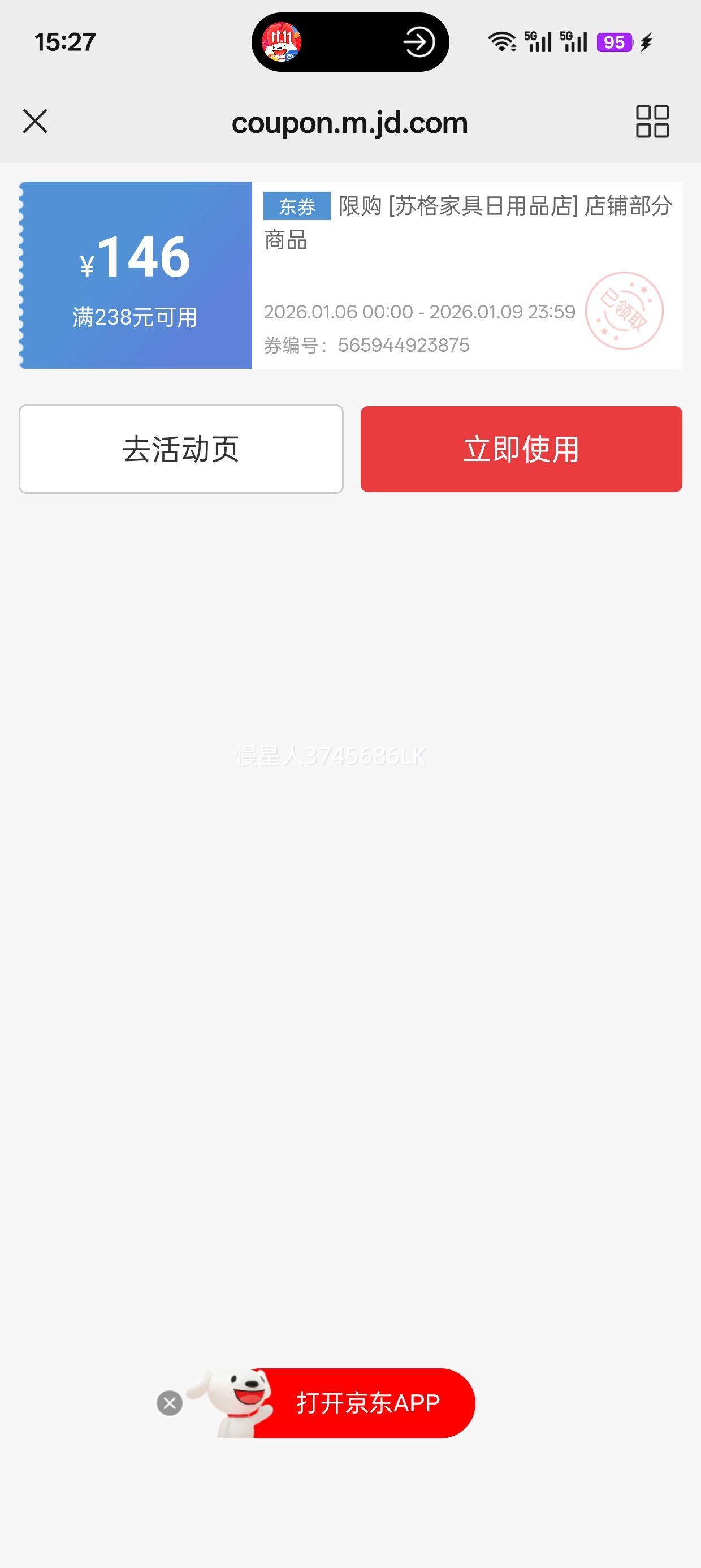
Task: Tap the URL coupon.m.jd.com
Action: [350, 122]
